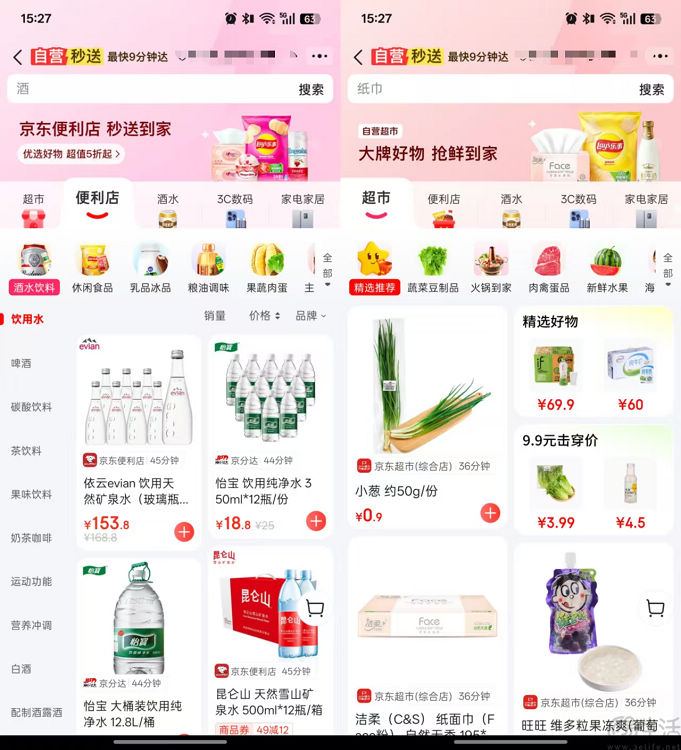Viewport: 681px width, 750px height.
Task: Switch to the 碳酸饮料 side category
Action: (32, 407)
